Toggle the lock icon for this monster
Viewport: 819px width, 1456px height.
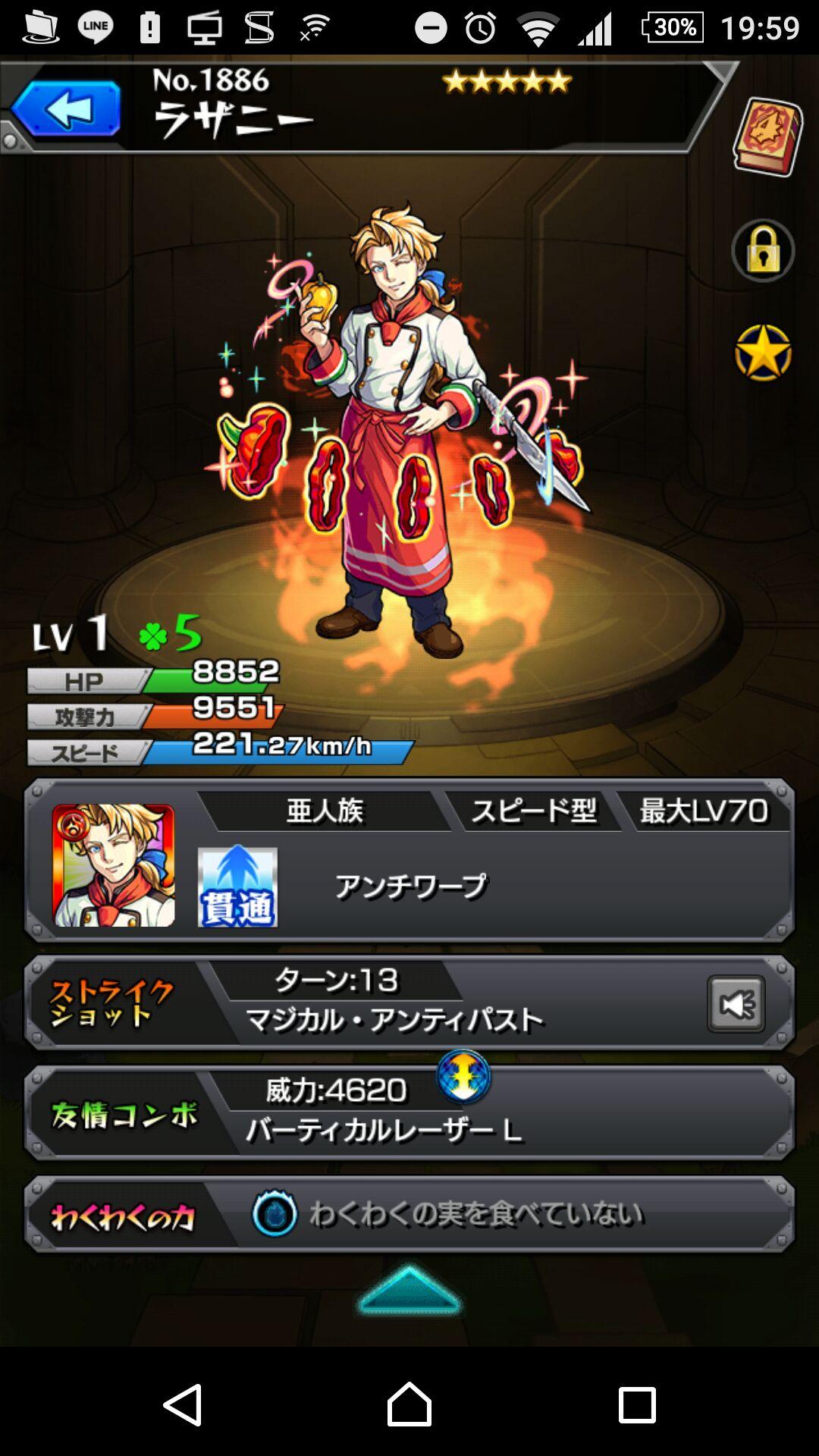763,251
